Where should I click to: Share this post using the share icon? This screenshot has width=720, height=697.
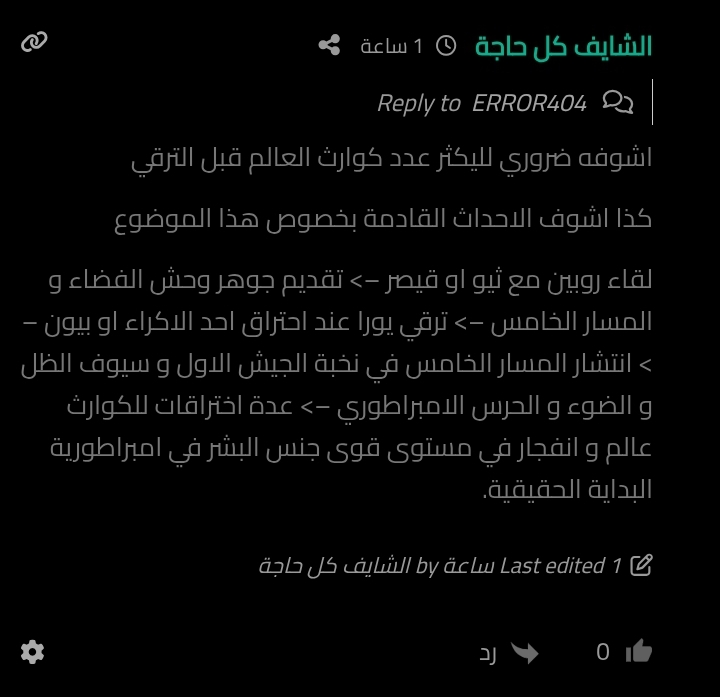pos(329,46)
